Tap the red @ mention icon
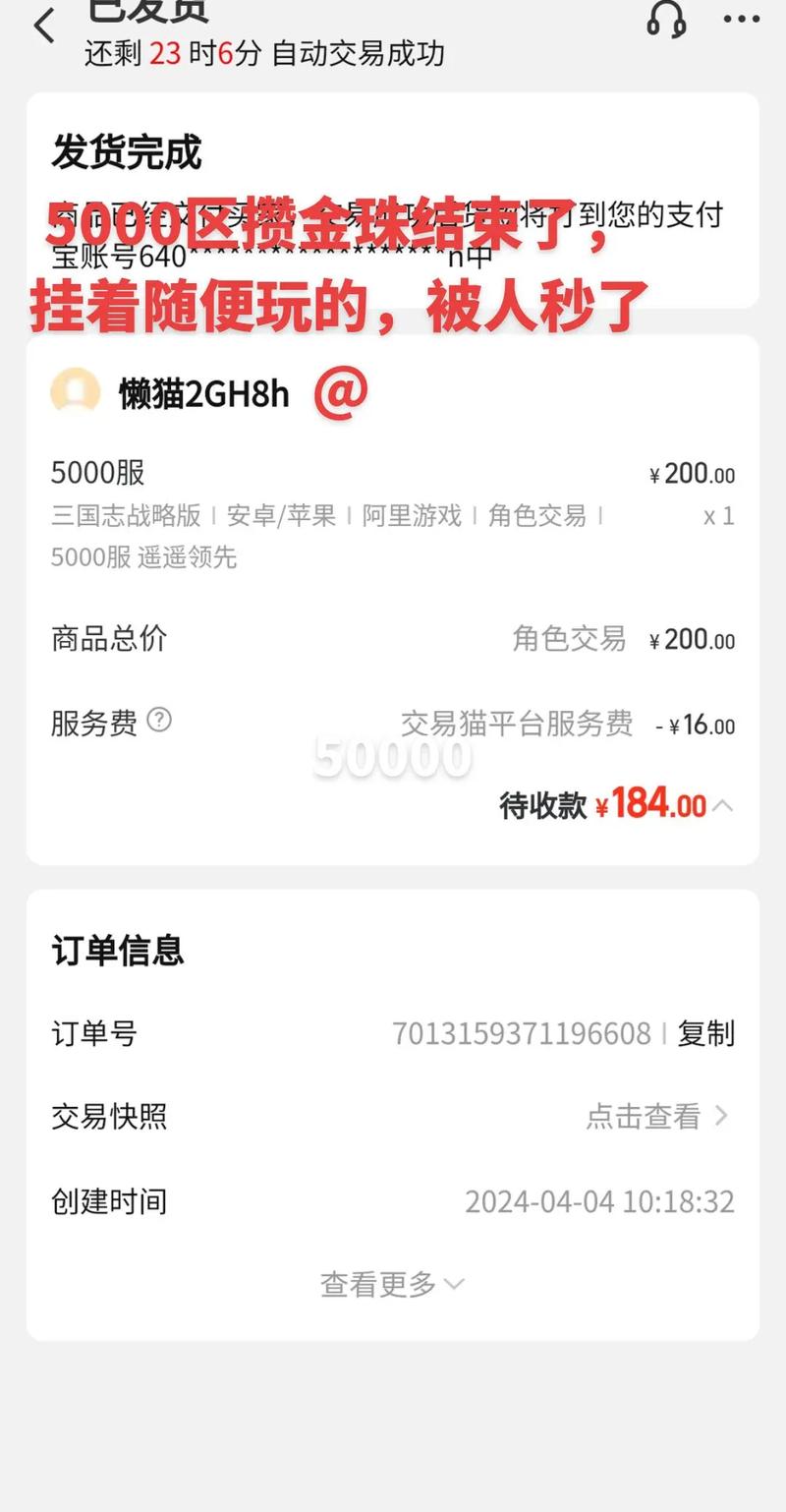The width and height of the screenshot is (786, 1512). pos(341,391)
